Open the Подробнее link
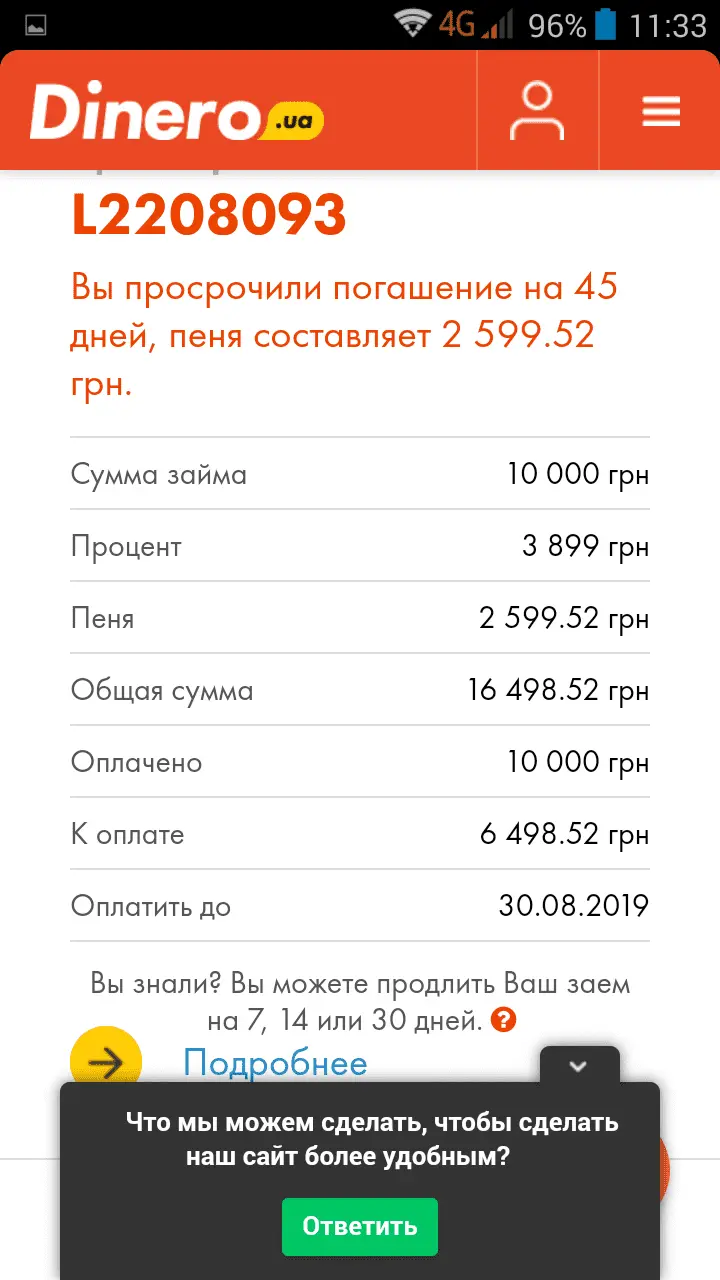This screenshot has height=1280, width=720. [x=275, y=1063]
